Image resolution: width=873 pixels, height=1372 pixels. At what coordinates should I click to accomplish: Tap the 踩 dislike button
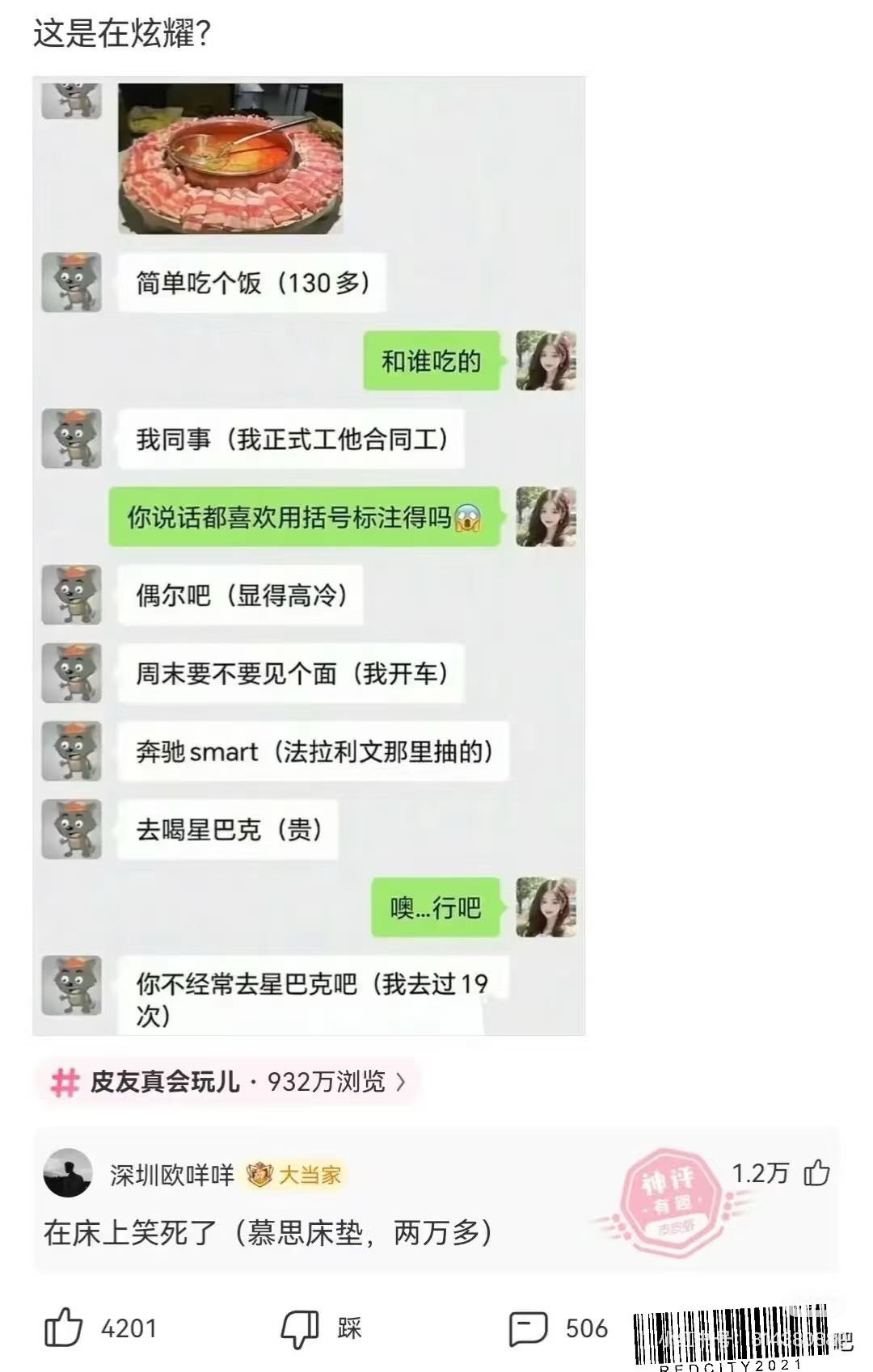300,1328
